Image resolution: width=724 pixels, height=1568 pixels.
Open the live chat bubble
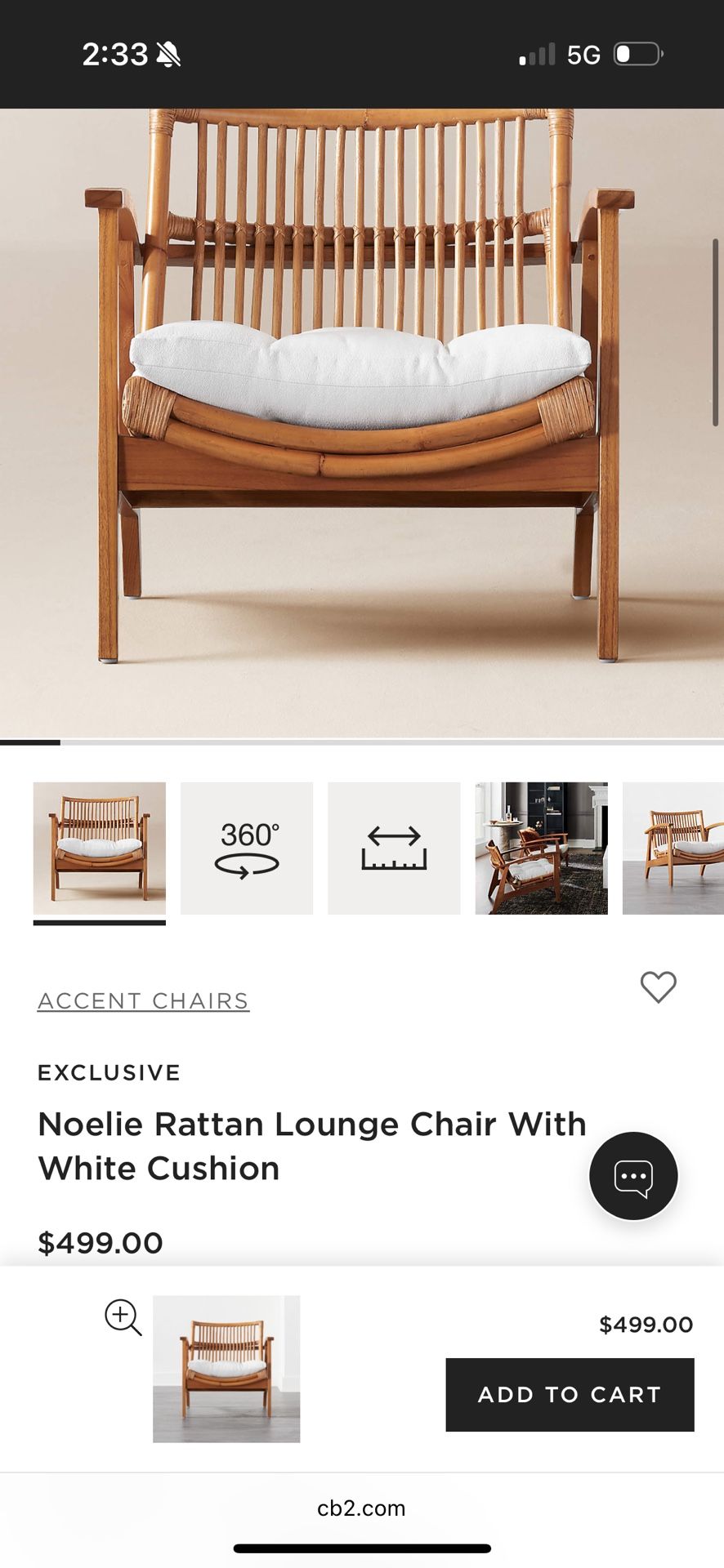pos(633,1176)
